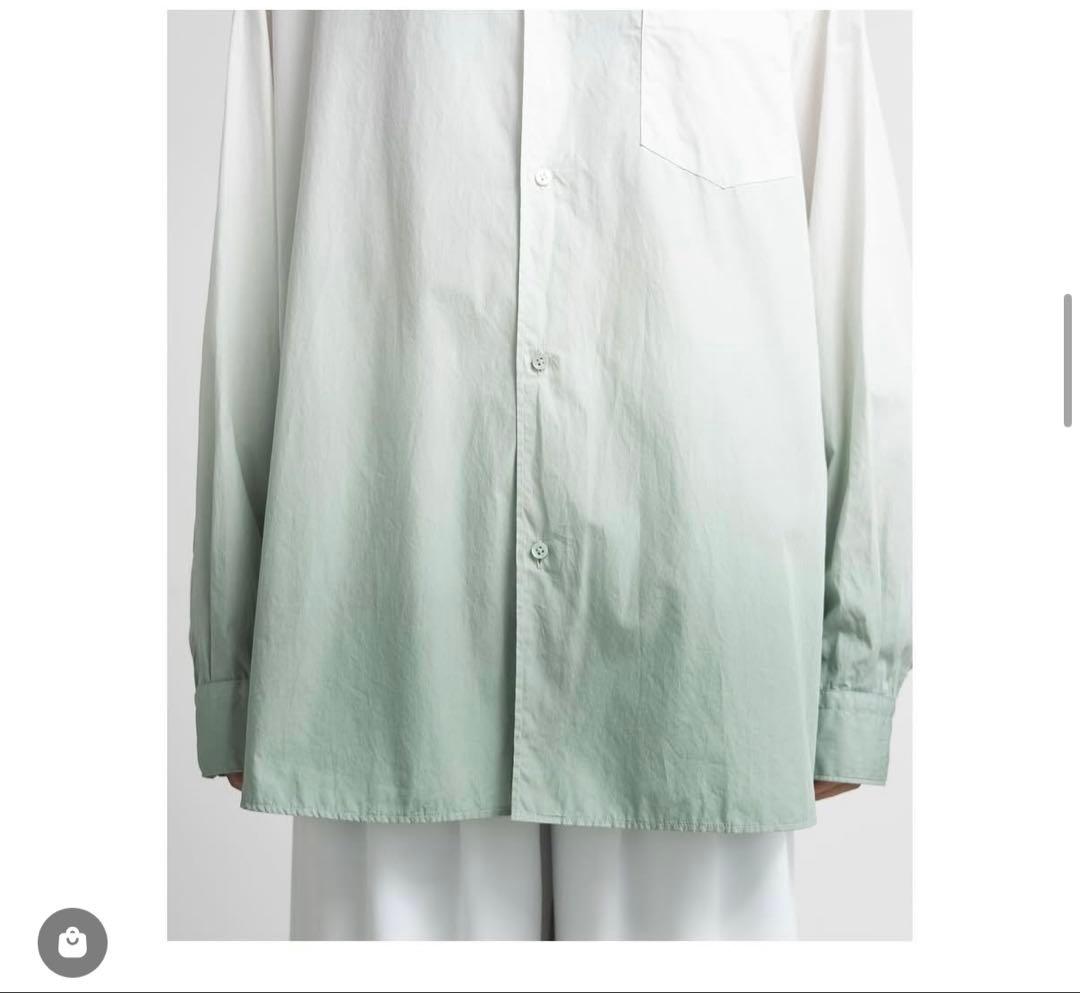This screenshot has height=993, width=1080.
Task: Open the floating shopping bag button
Action: [x=72, y=942]
